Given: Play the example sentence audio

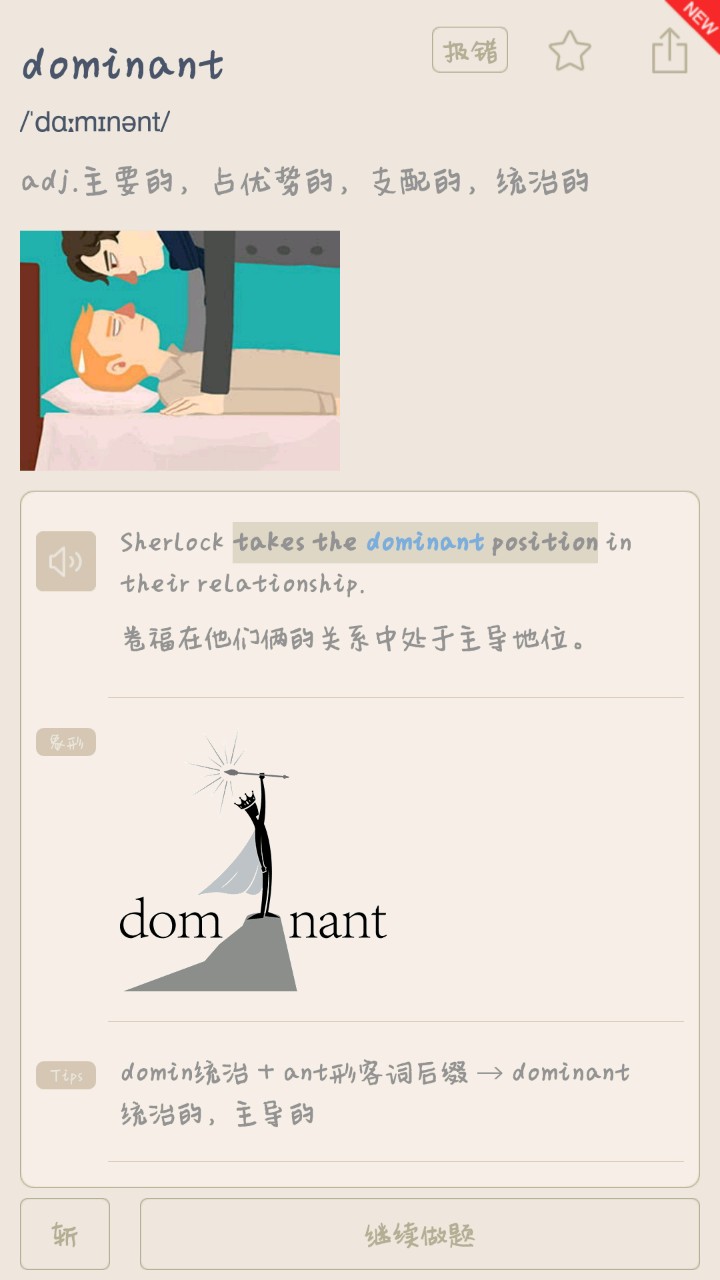Looking at the screenshot, I should pyautogui.click(x=66, y=561).
